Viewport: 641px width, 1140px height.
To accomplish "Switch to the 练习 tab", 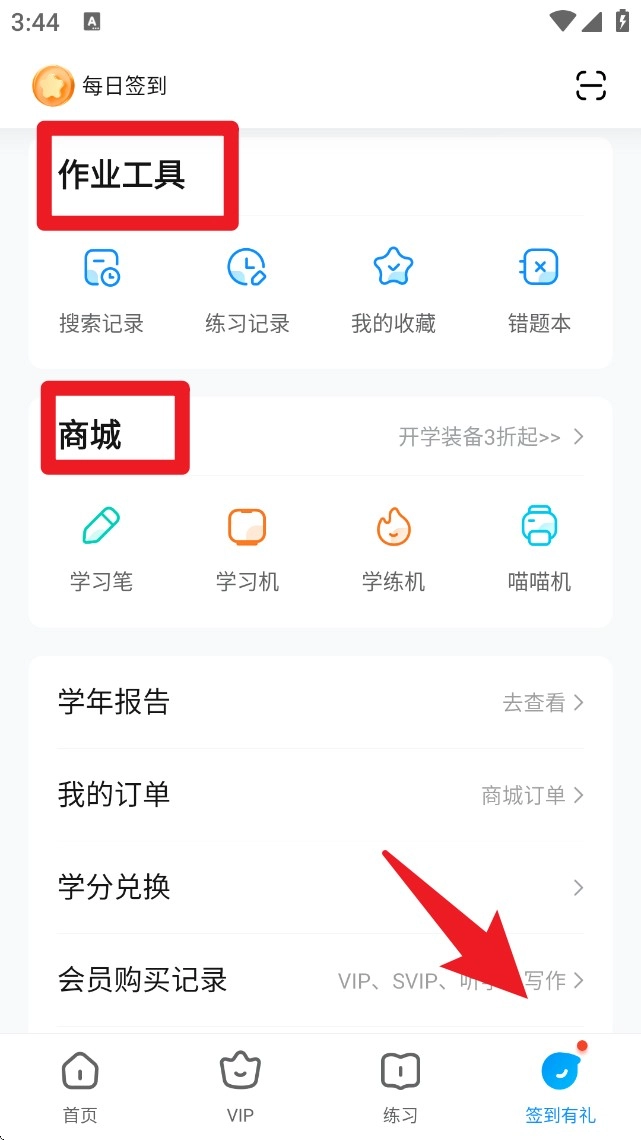I will (x=400, y=1087).
